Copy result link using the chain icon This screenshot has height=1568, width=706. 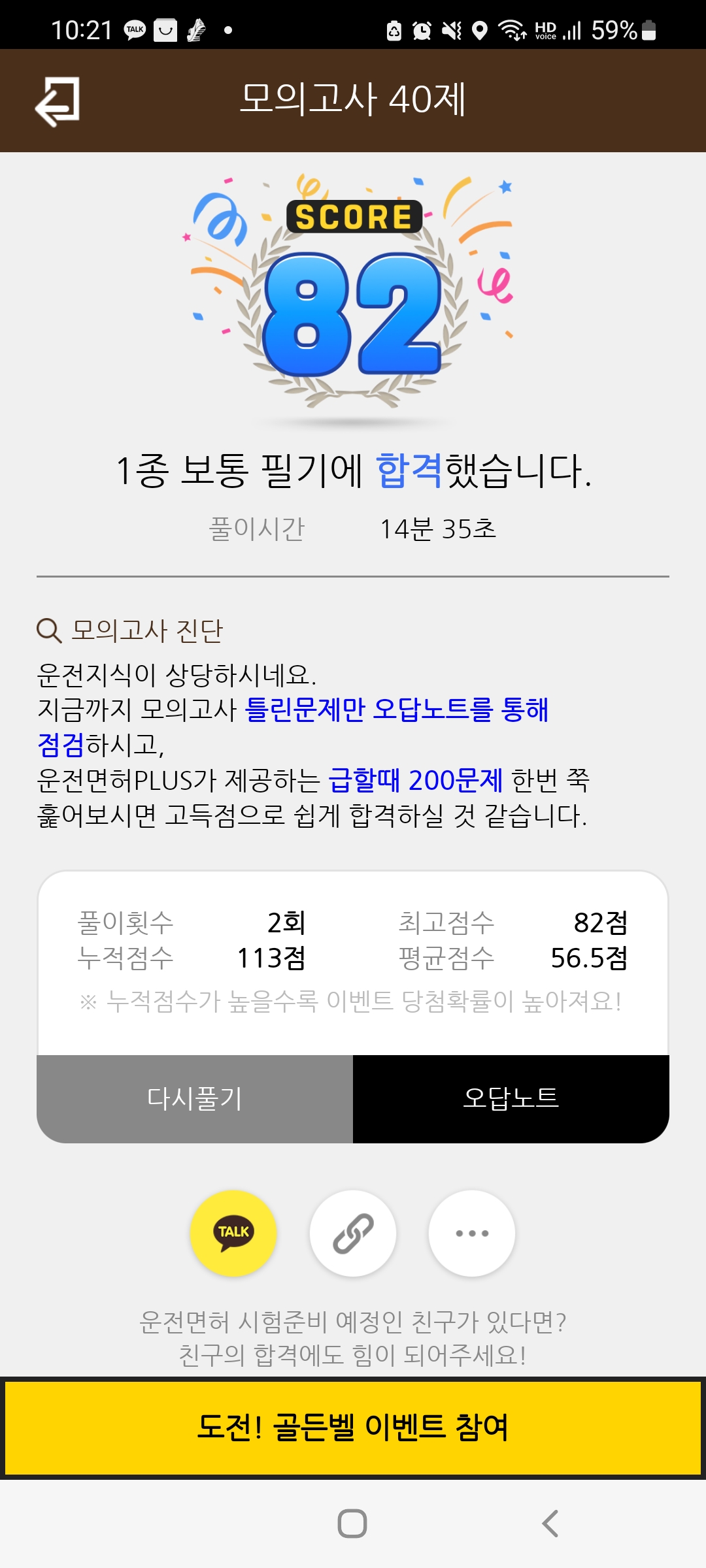click(352, 1232)
